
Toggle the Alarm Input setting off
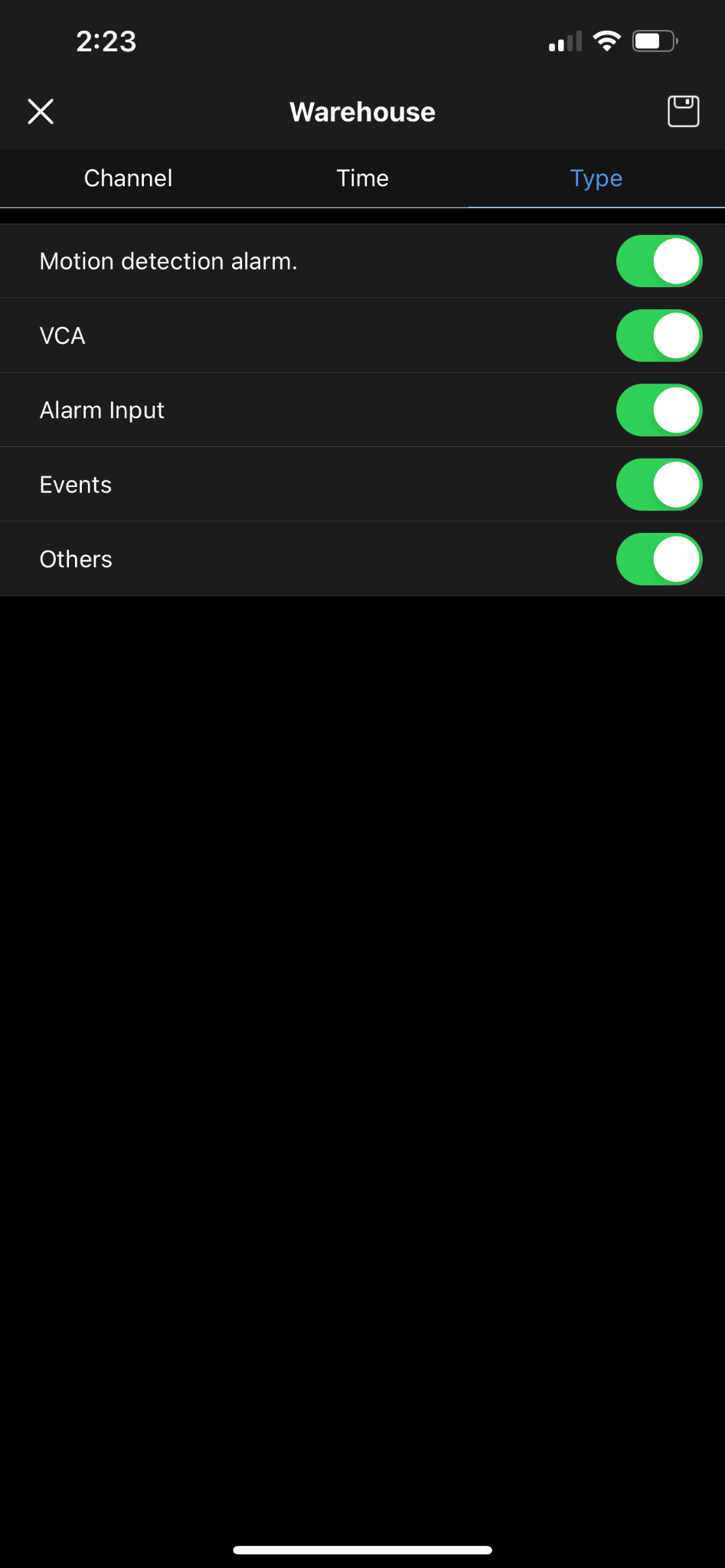point(658,409)
